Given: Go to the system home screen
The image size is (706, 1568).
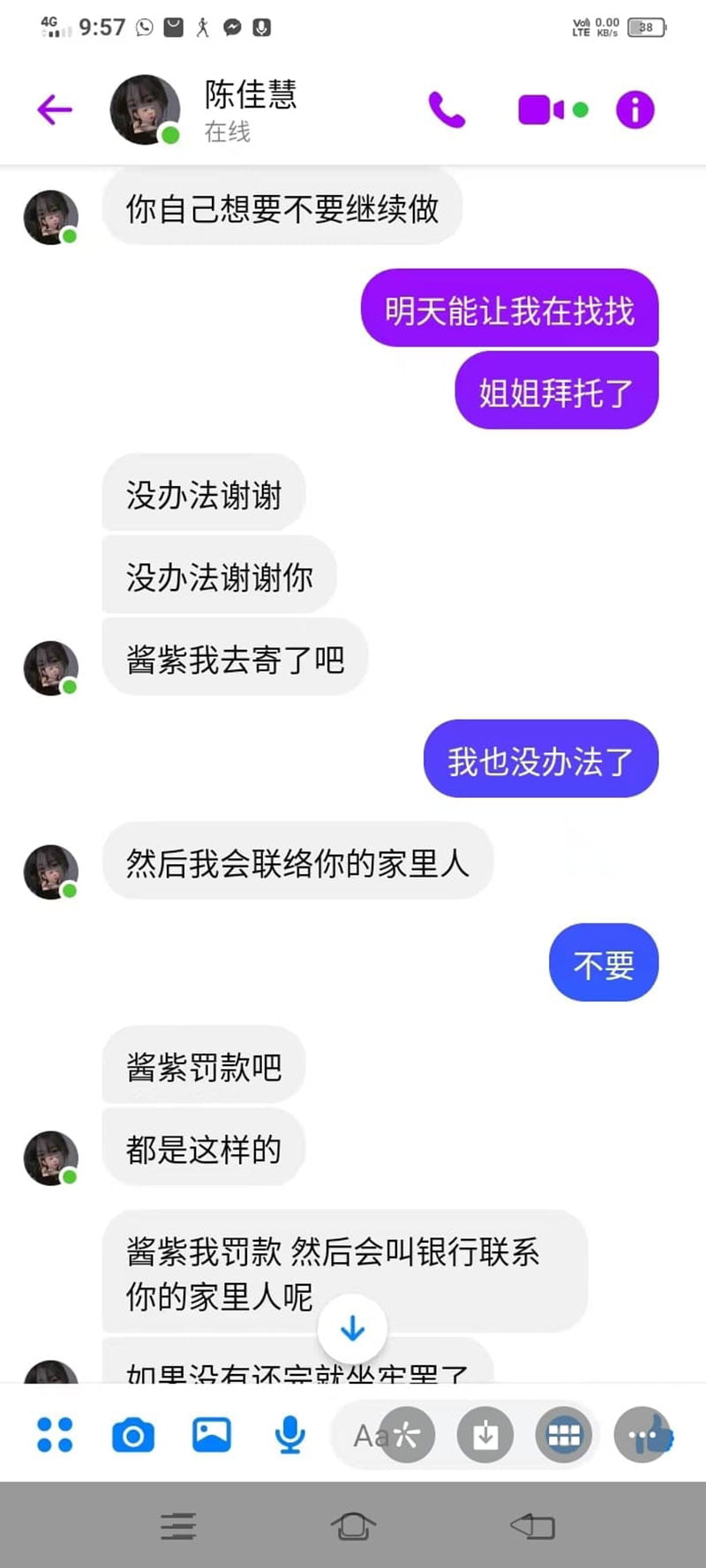Looking at the screenshot, I should coord(353,1526).
